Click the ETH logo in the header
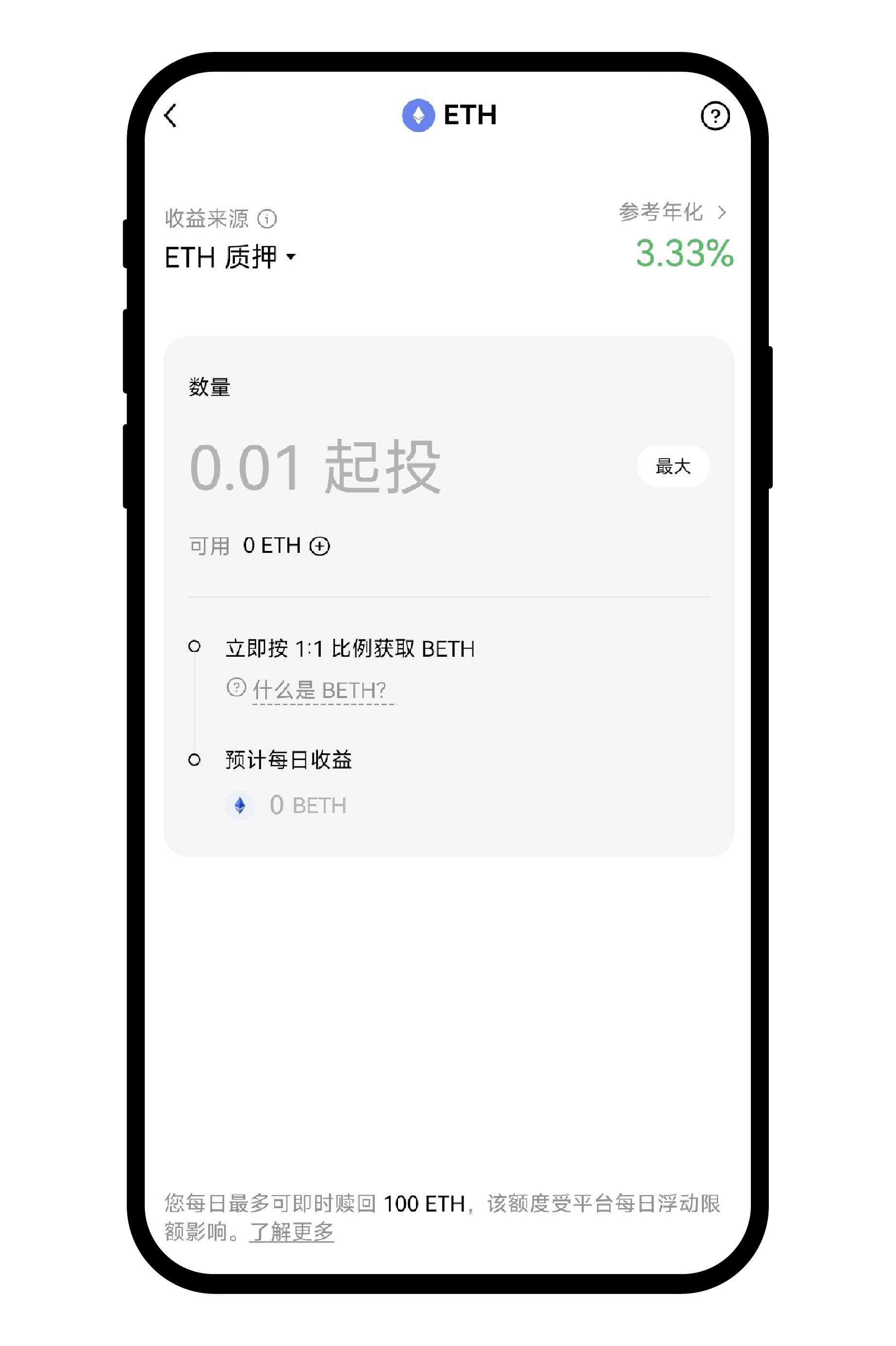The height and width of the screenshot is (1346, 896). [x=418, y=115]
